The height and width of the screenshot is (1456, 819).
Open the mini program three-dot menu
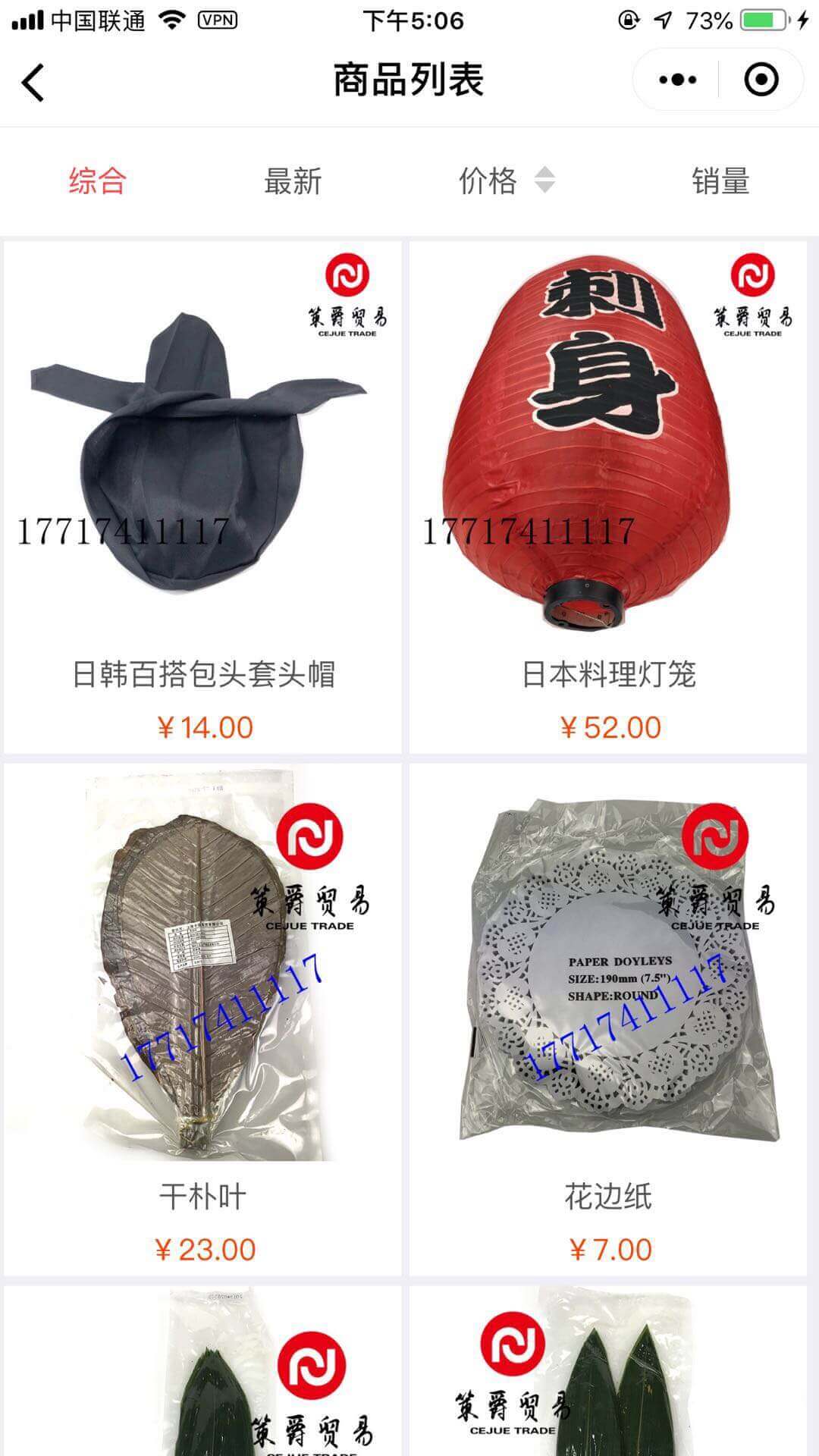pos(677,80)
